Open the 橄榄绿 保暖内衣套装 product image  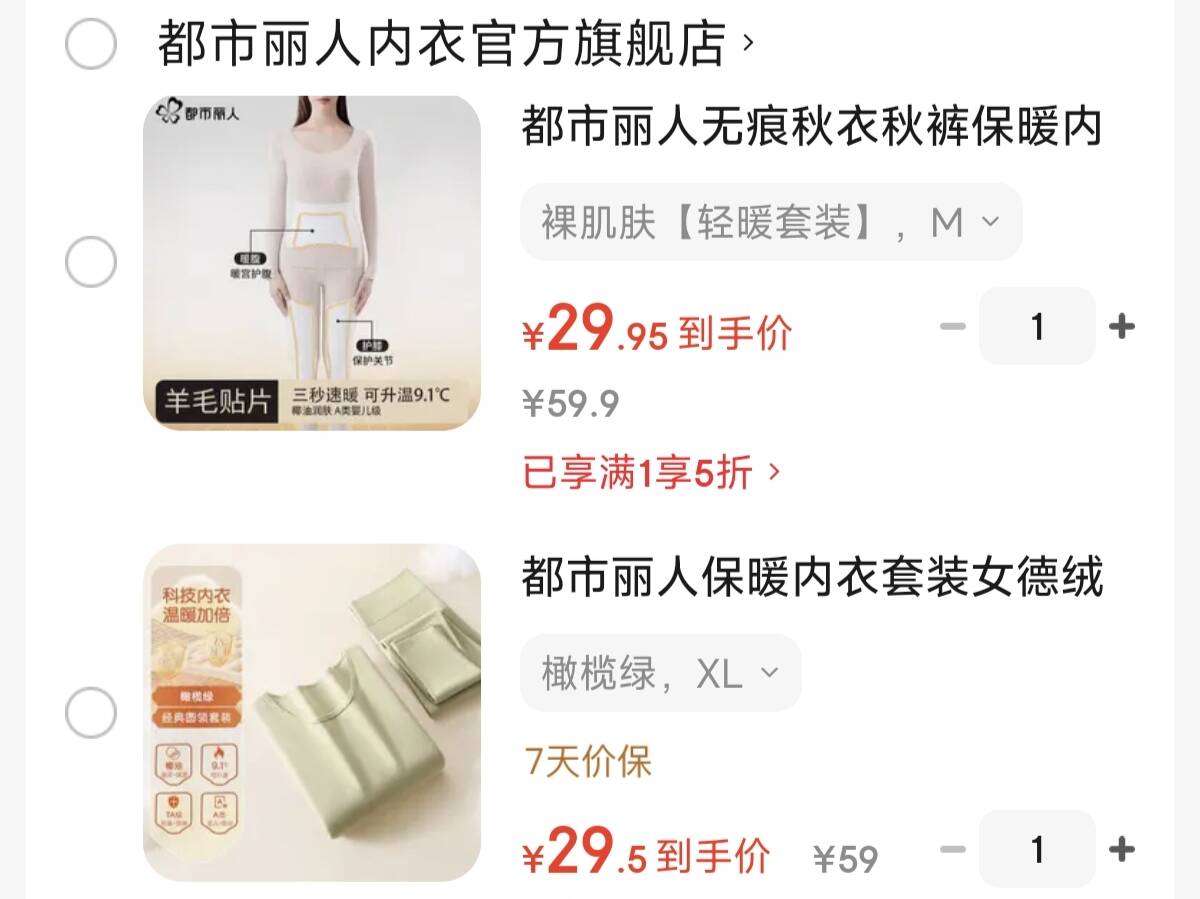tap(312, 713)
